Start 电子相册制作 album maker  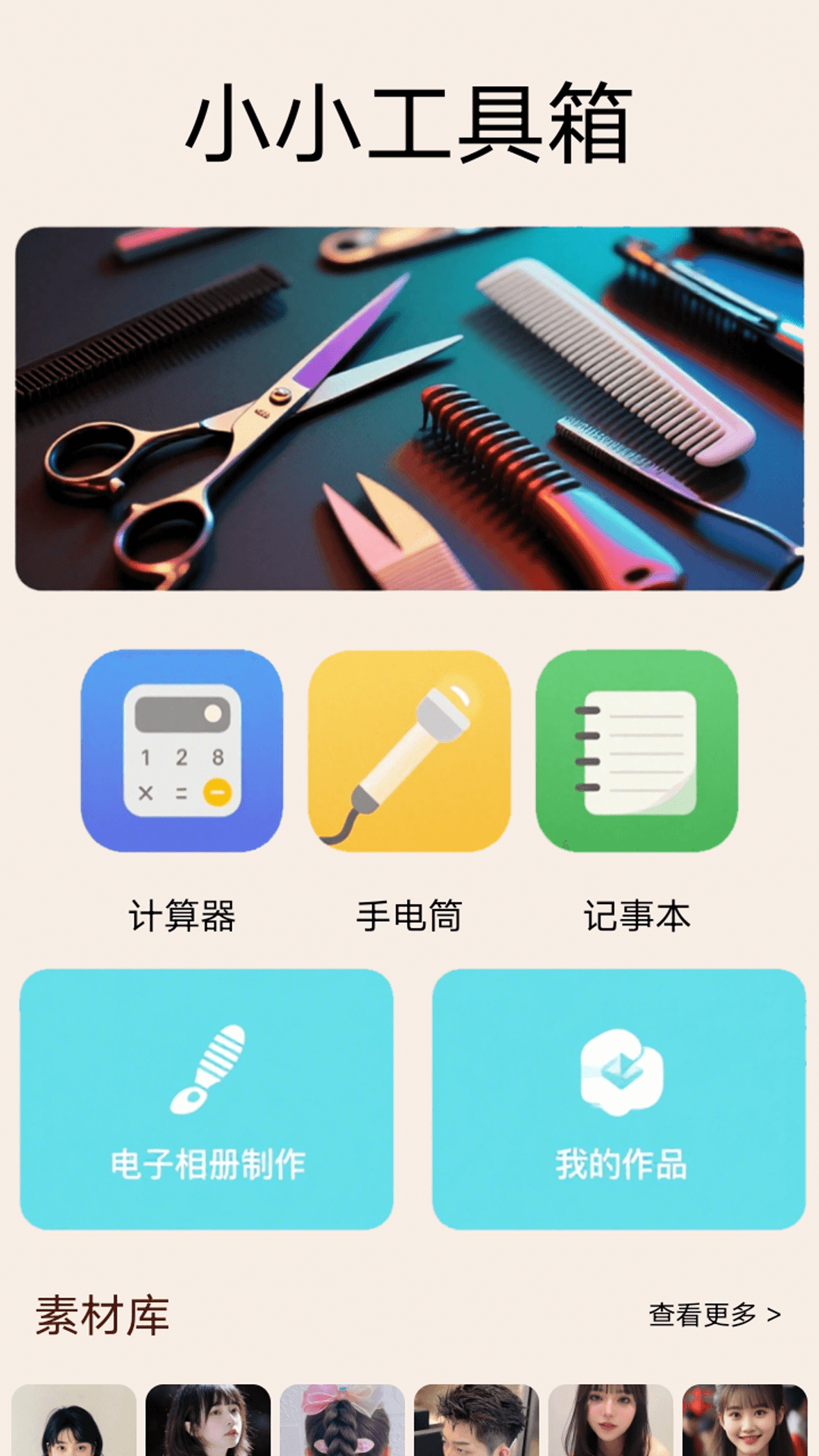[206, 1099]
